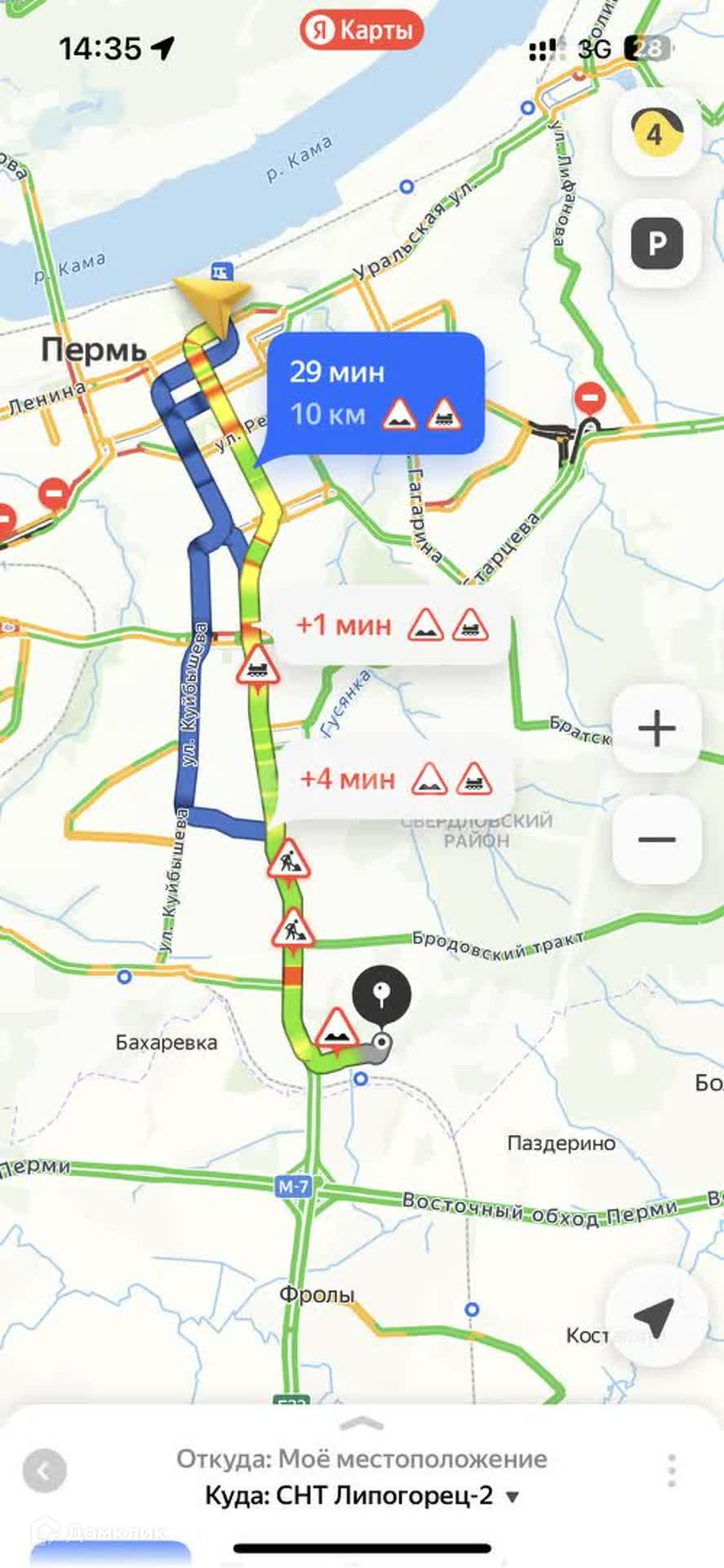
Task: Open destination dropdown СНТ Липогорец-2
Action: tap(362, 1496)
